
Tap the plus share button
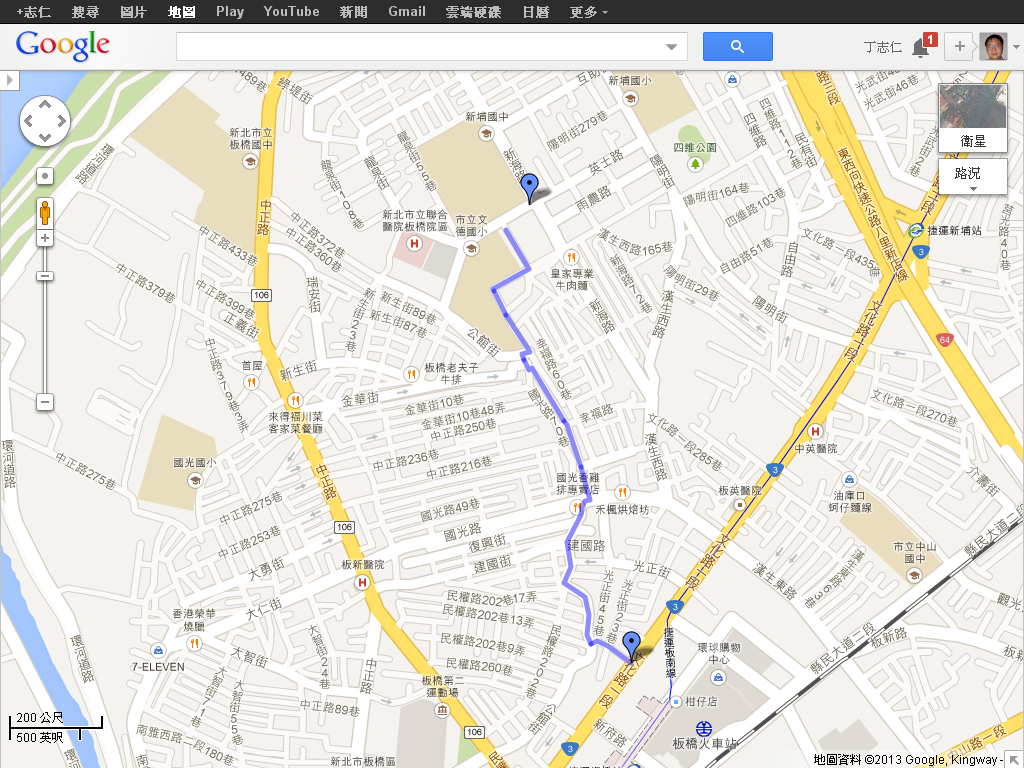[959, 47]
